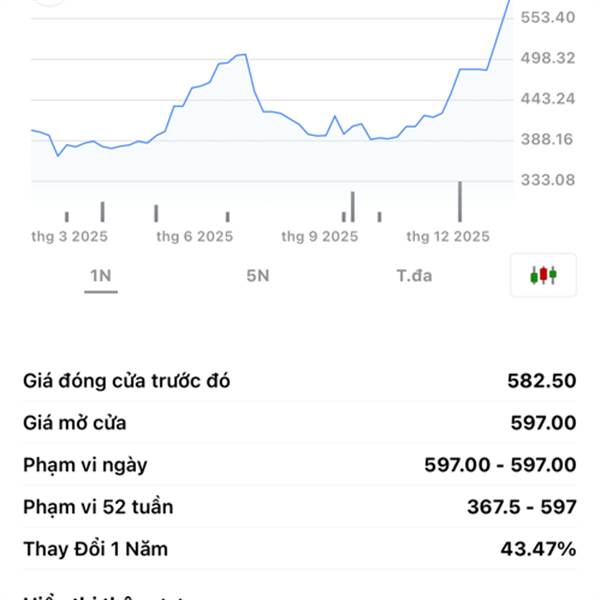
Task: Switch to the 5N time range
Action: [x=258, y=276]
